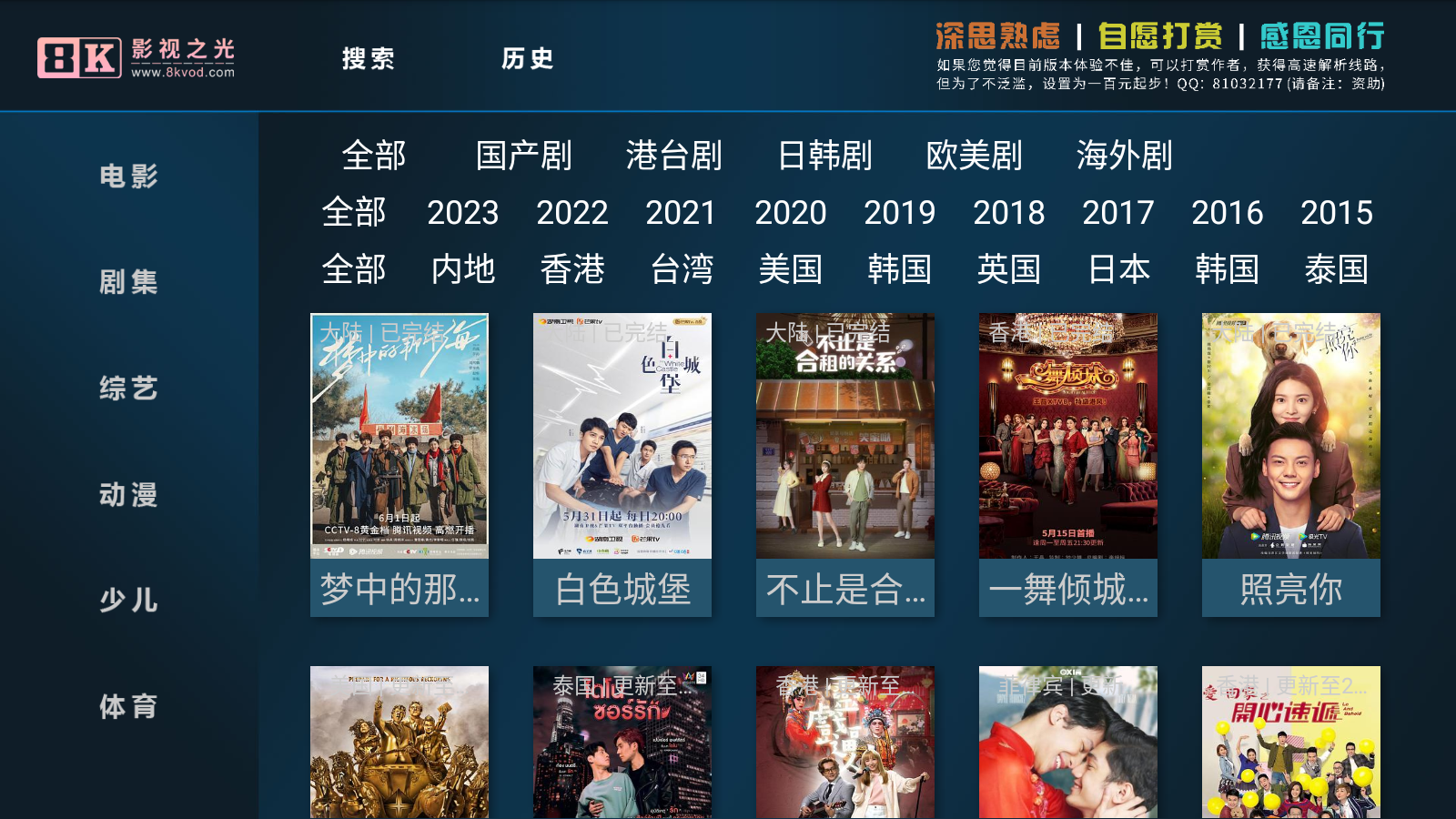
Task: Open the 白色城堡 series card
Action: (622, 464)
